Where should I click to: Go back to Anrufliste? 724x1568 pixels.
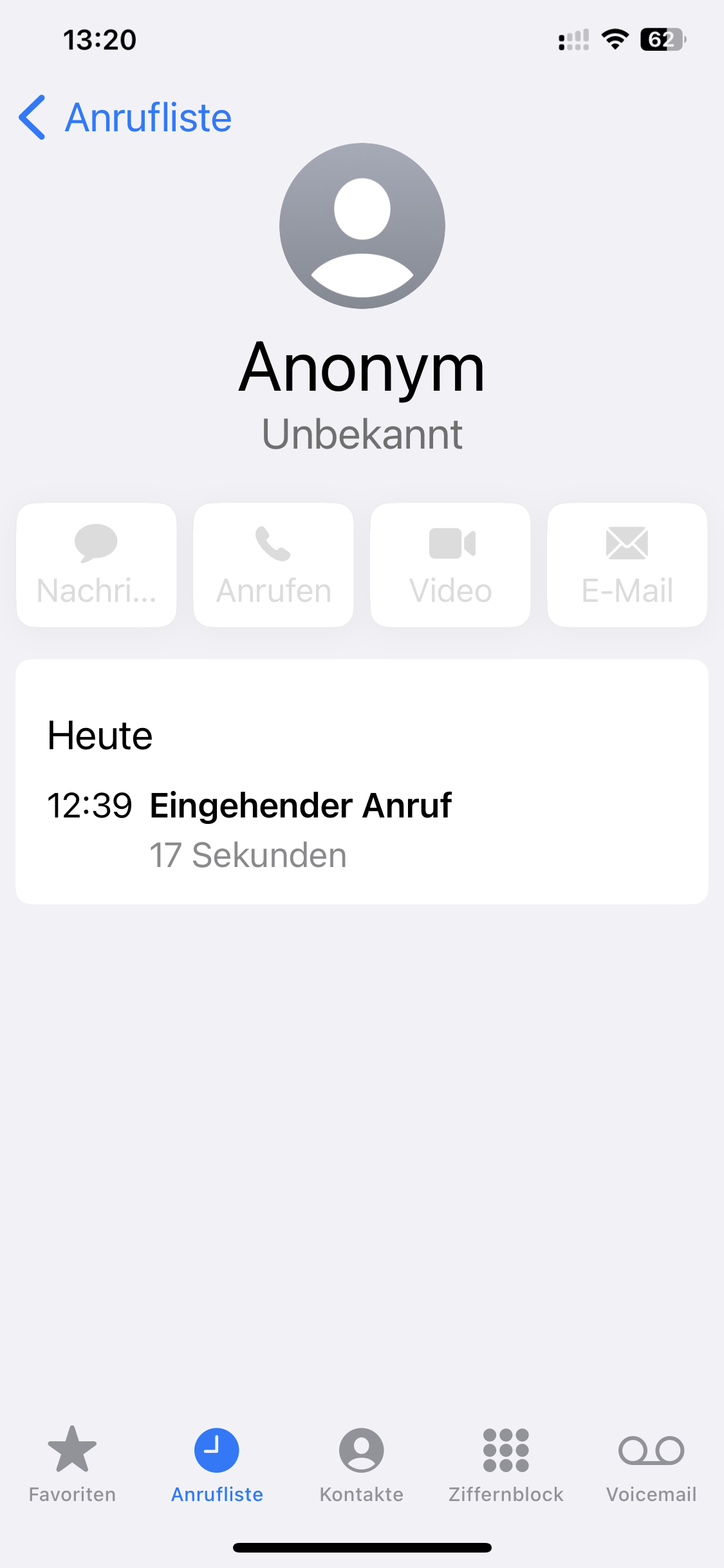point(125,118)
